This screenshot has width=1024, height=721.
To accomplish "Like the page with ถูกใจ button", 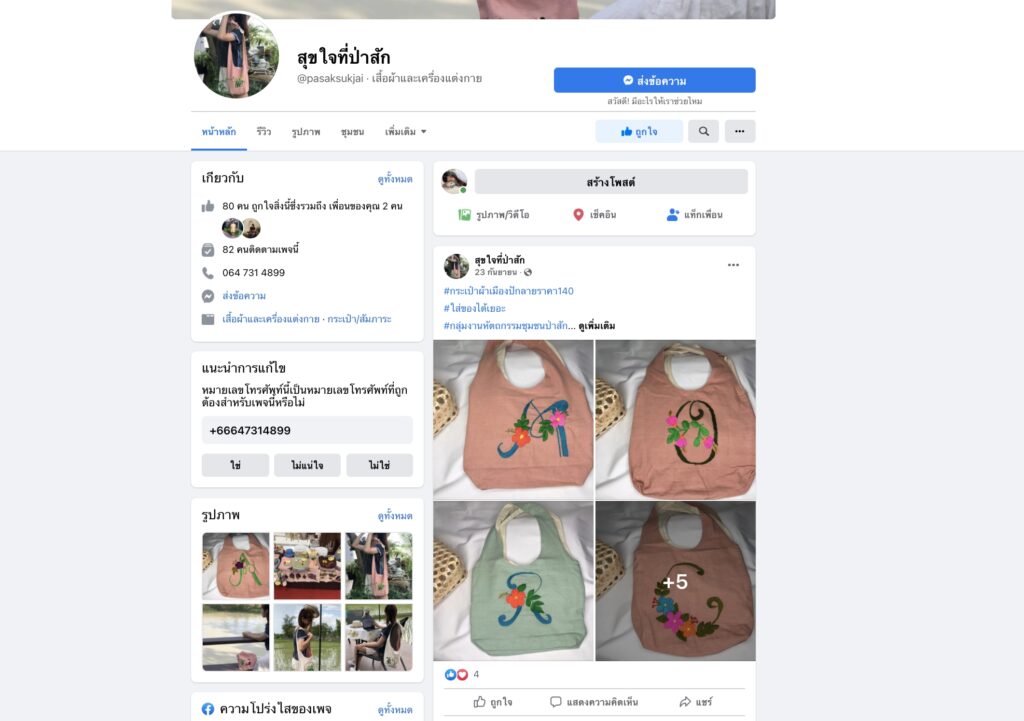I will coord(639,131).
